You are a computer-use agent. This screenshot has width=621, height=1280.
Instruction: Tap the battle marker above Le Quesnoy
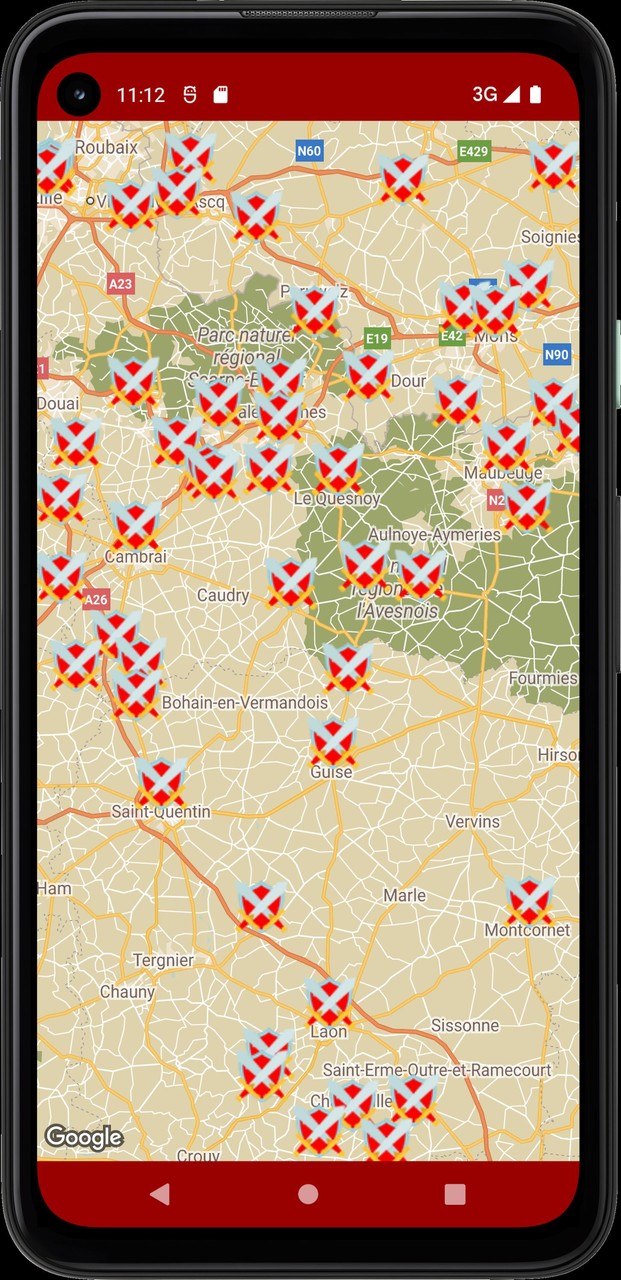(x=338, y=467)
